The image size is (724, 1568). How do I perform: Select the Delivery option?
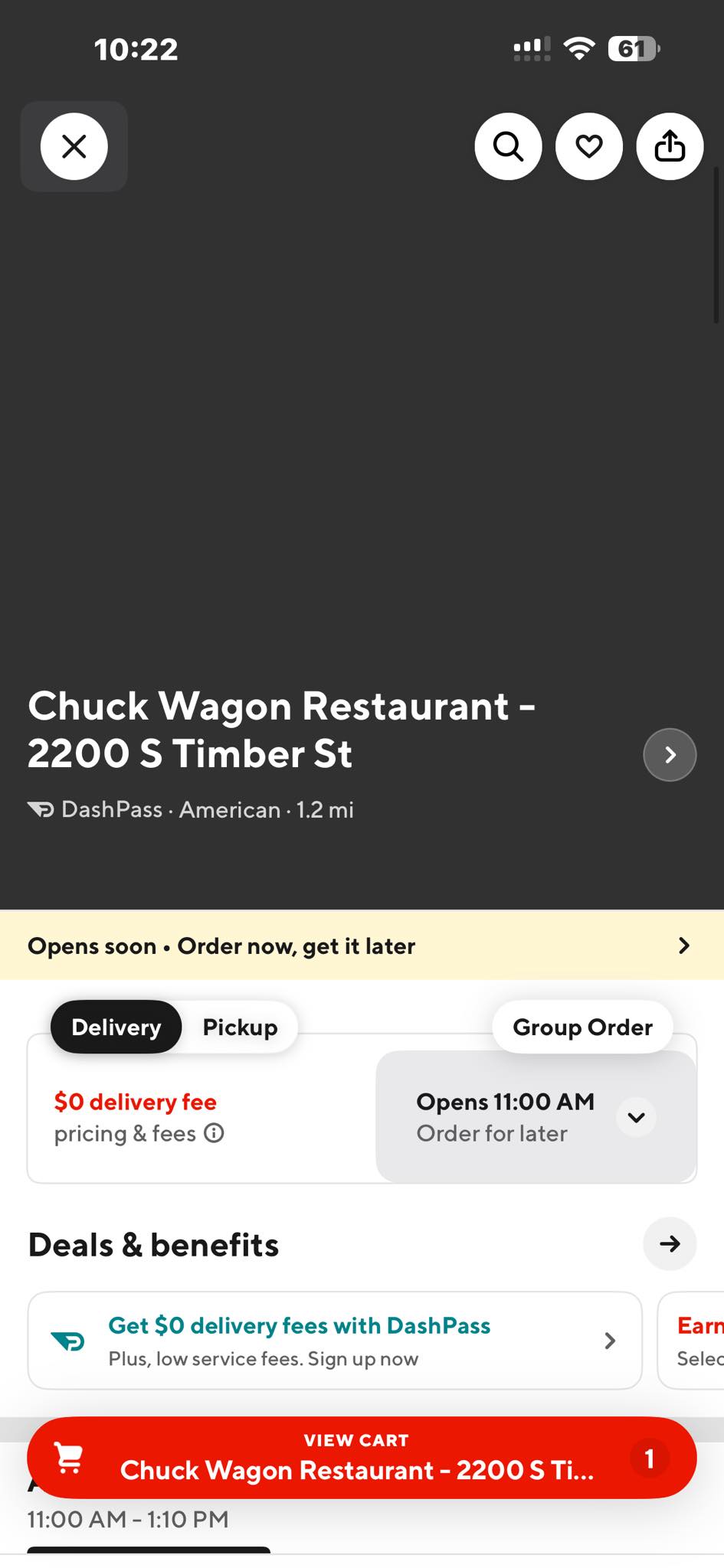[x=116, y=1027]
